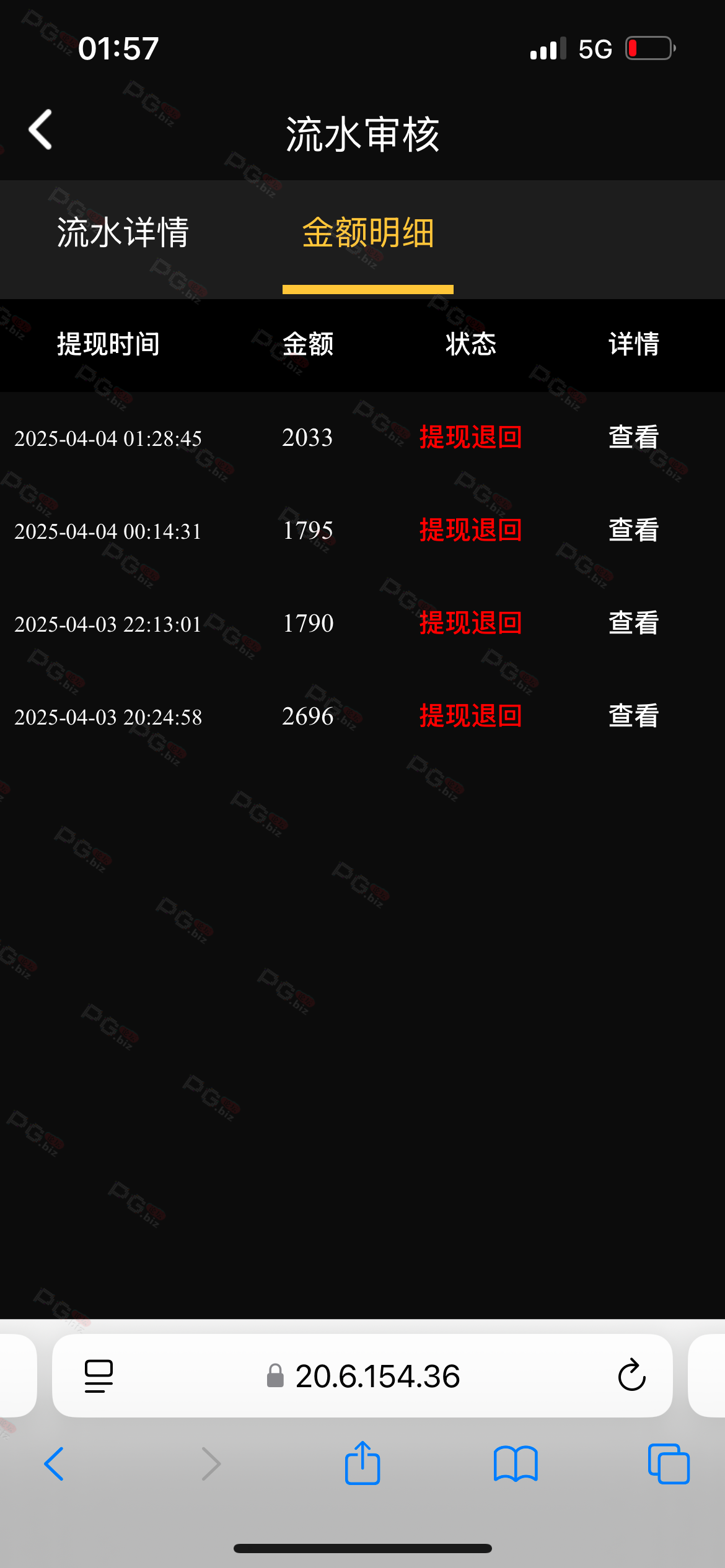This screenshot has width=725, height=1568.
Task: View details of the 2696 withdrawal
Action: [x=633, y=716]
